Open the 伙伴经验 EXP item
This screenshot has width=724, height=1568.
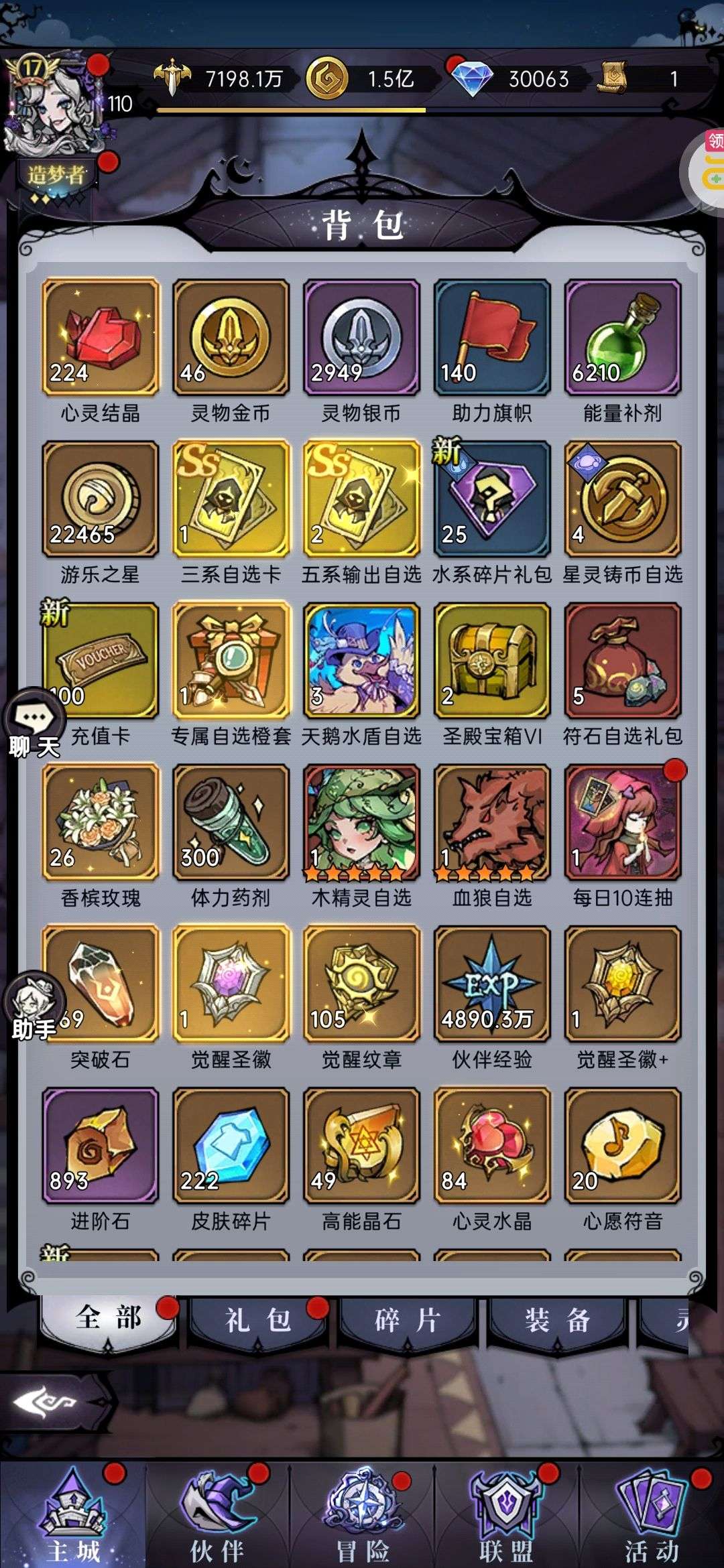[493, 984]
